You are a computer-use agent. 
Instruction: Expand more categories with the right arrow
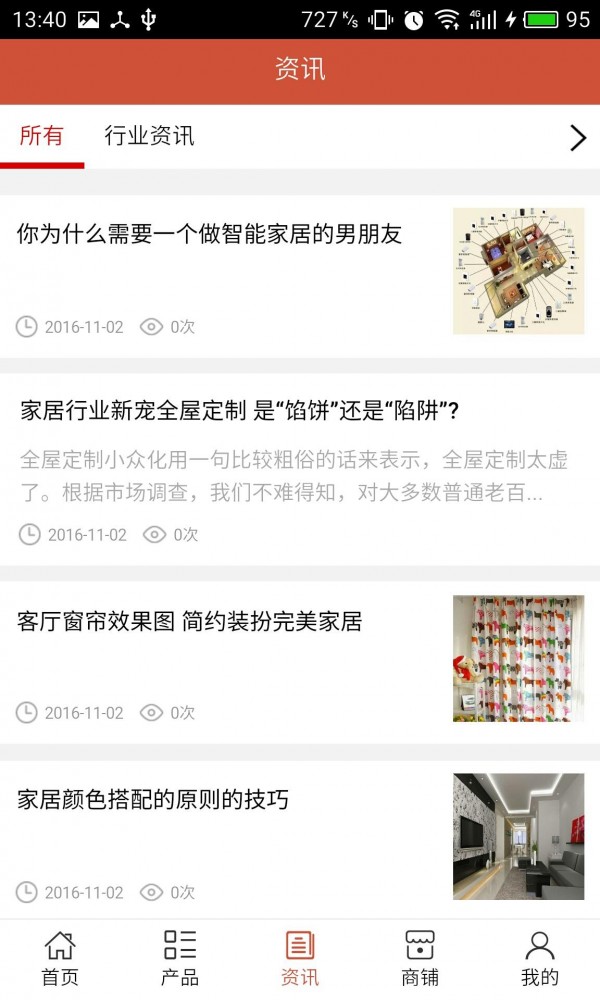tap(577, 138)
